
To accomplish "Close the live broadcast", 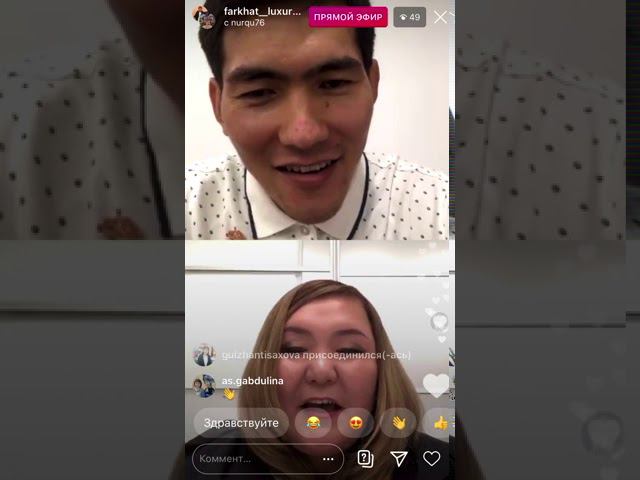I will (440, 17).
